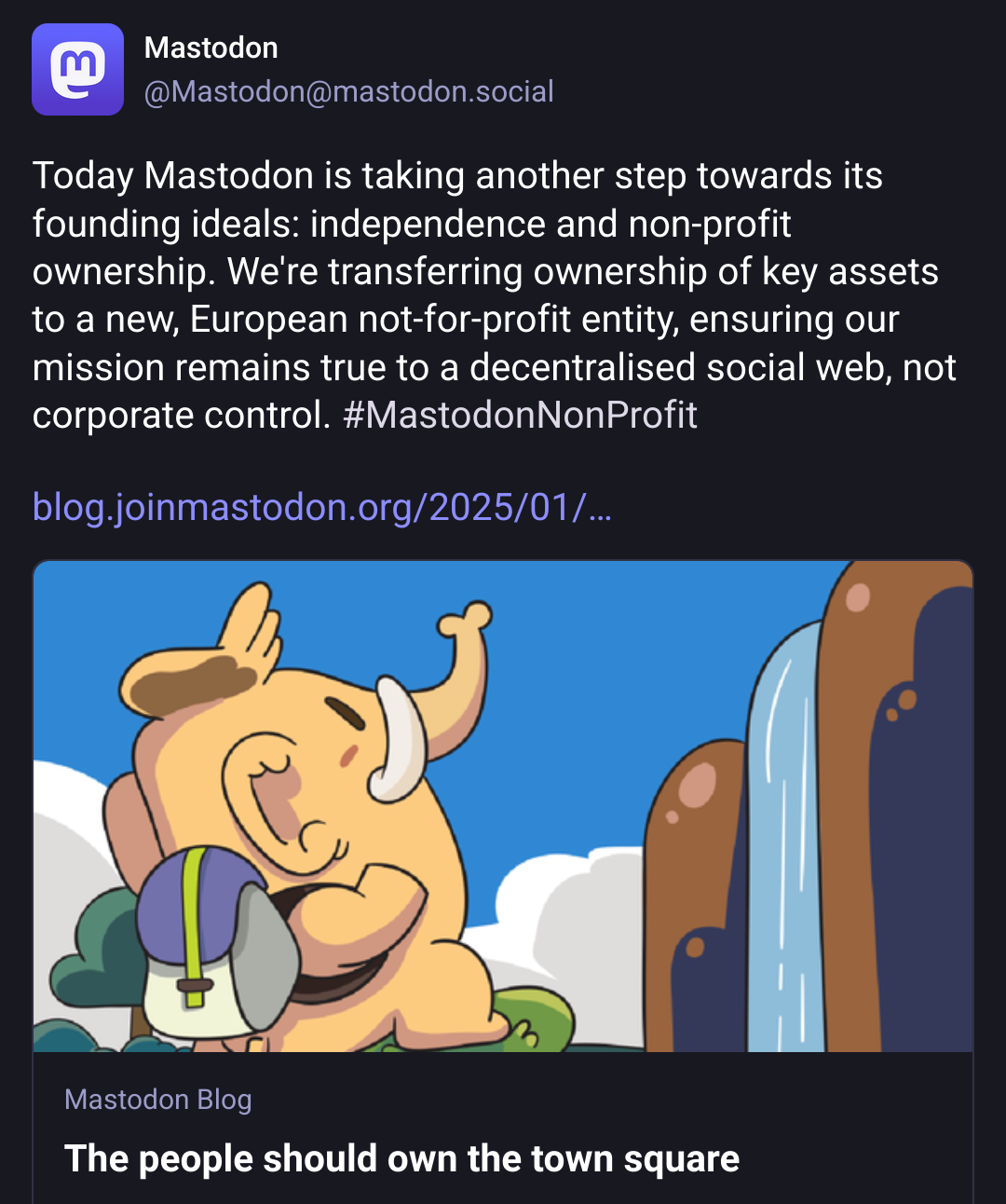1006x1204 pixels.
Task: Open the @Mastodon@mastodon.social account handle
Action: [348, 91]
